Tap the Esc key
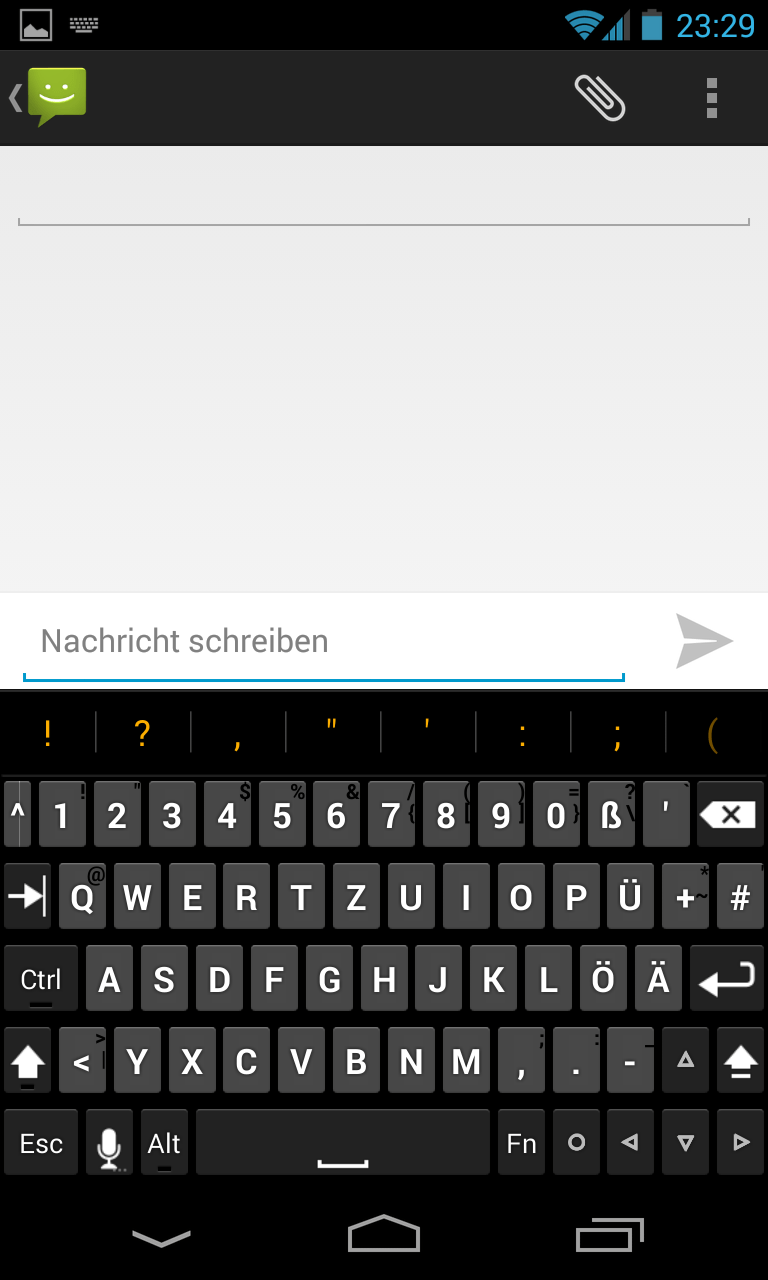768x1280 pixels. pos(41,1143)
